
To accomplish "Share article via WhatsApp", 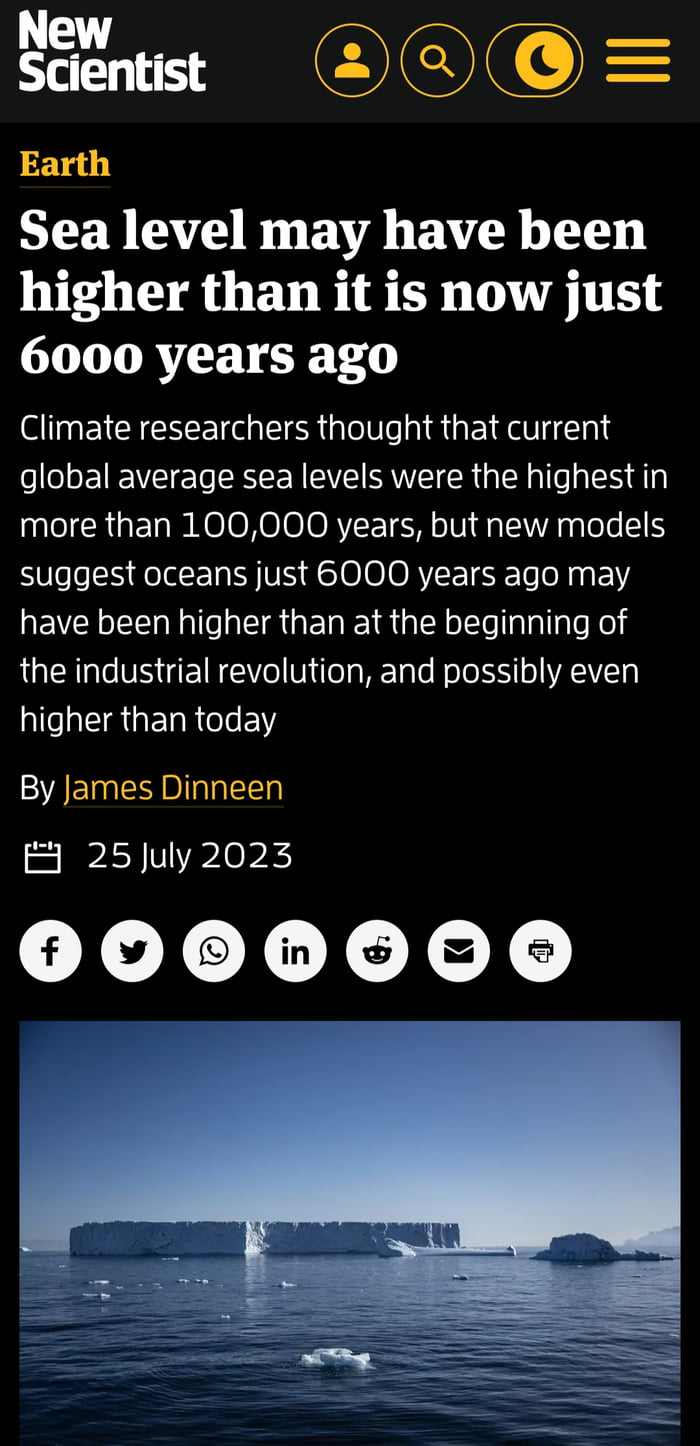I will point(214,951).
